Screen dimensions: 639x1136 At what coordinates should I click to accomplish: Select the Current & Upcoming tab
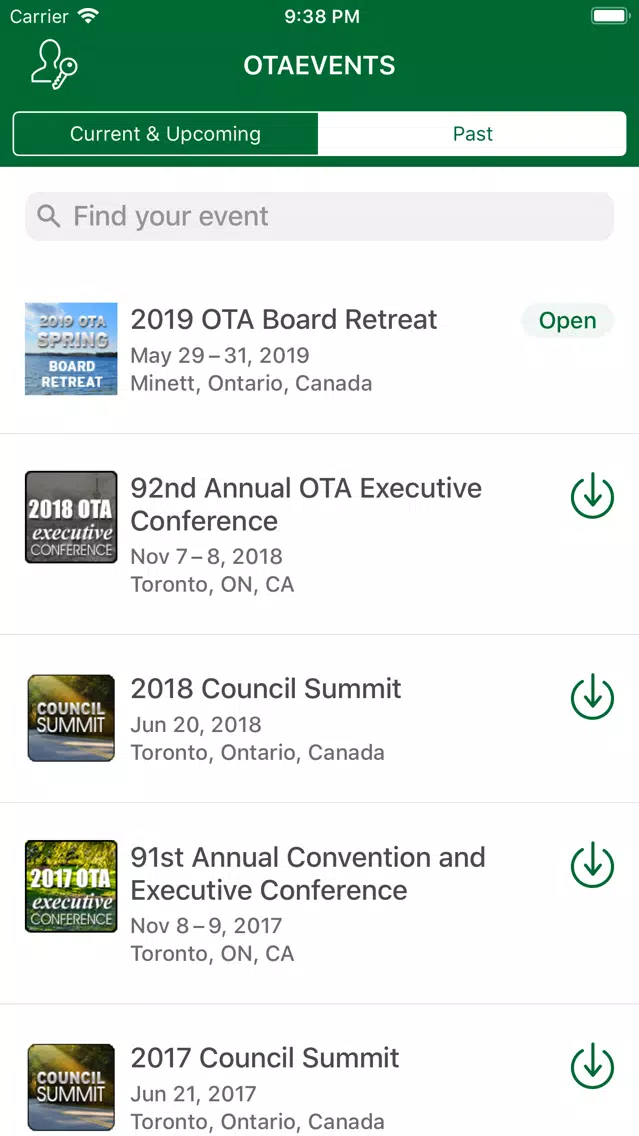click(x=165, y=134)
